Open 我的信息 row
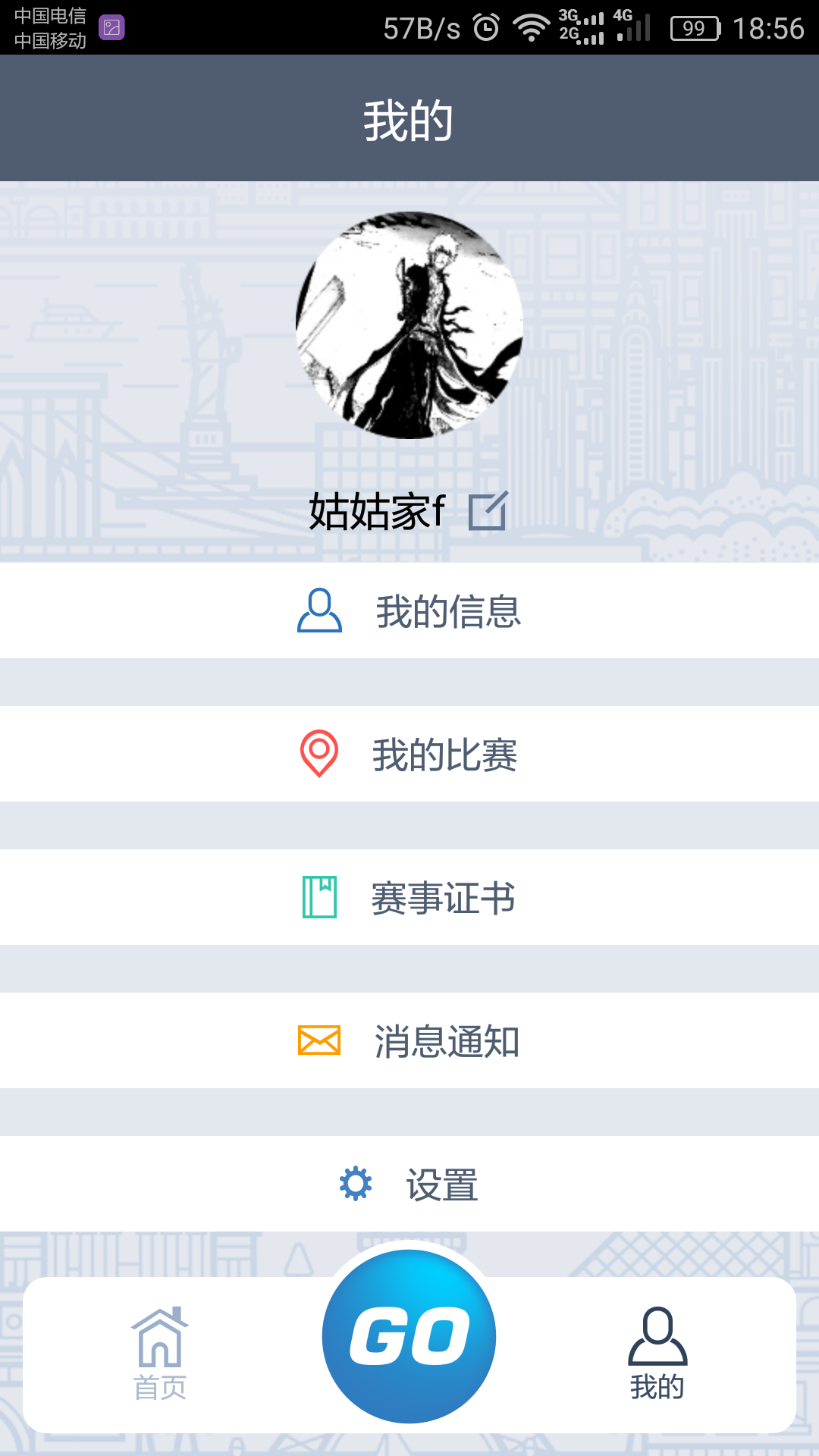 (x=409, y=610)
